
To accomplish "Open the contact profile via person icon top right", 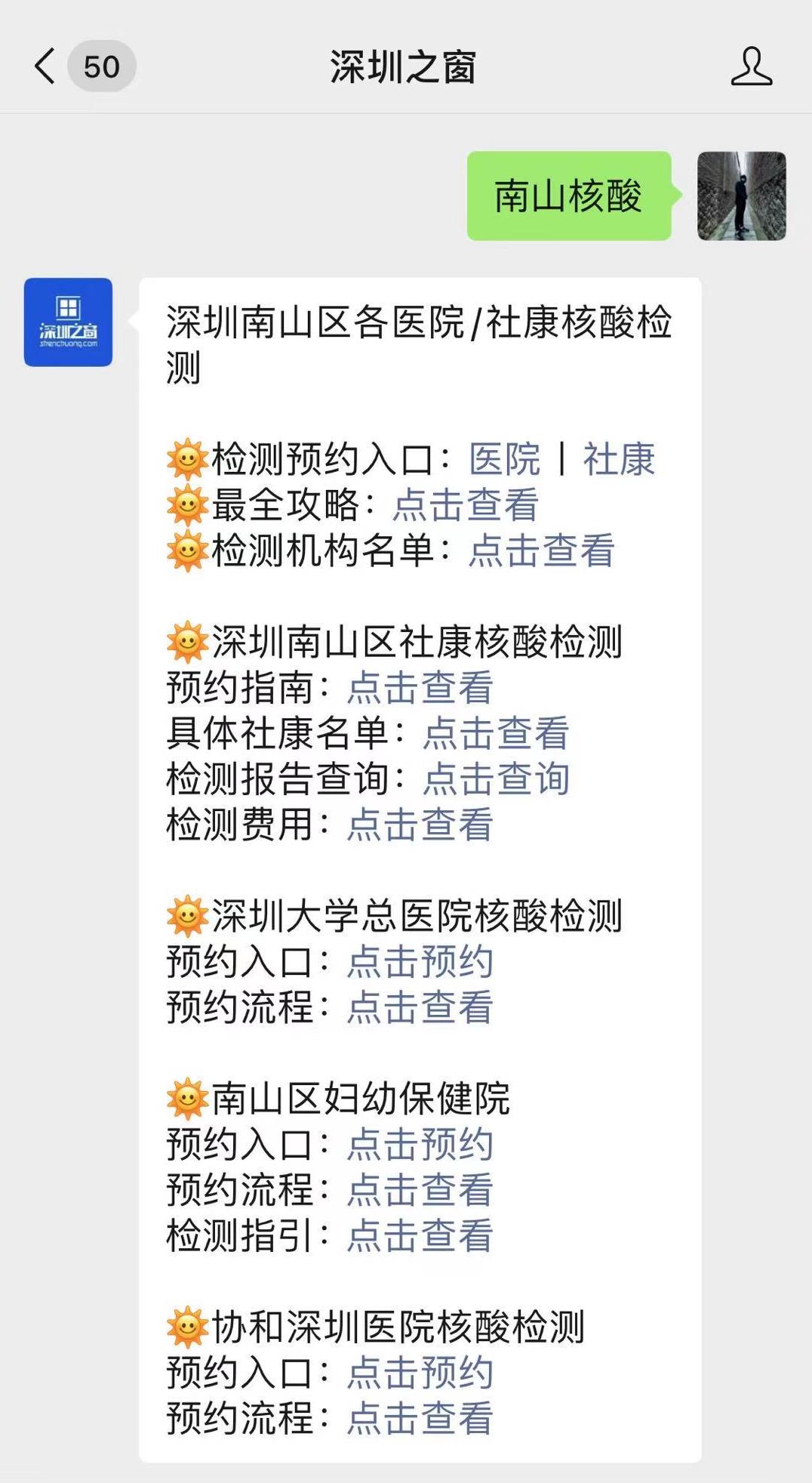I will pyautogui.click(x=751, y=66).
